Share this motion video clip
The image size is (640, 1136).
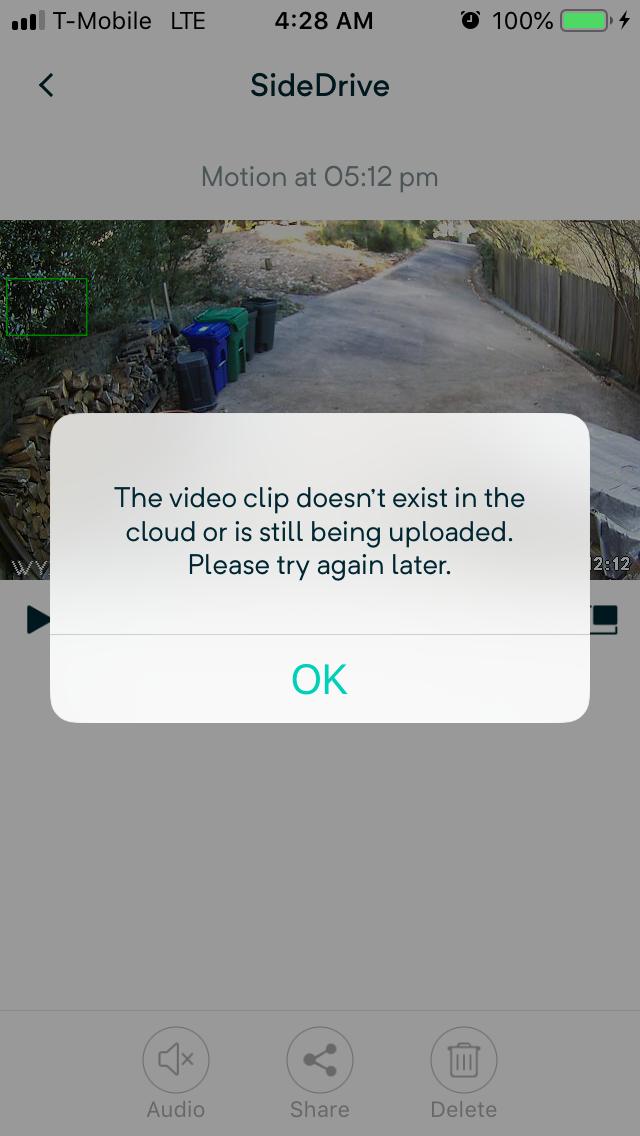coord(319,1060)
